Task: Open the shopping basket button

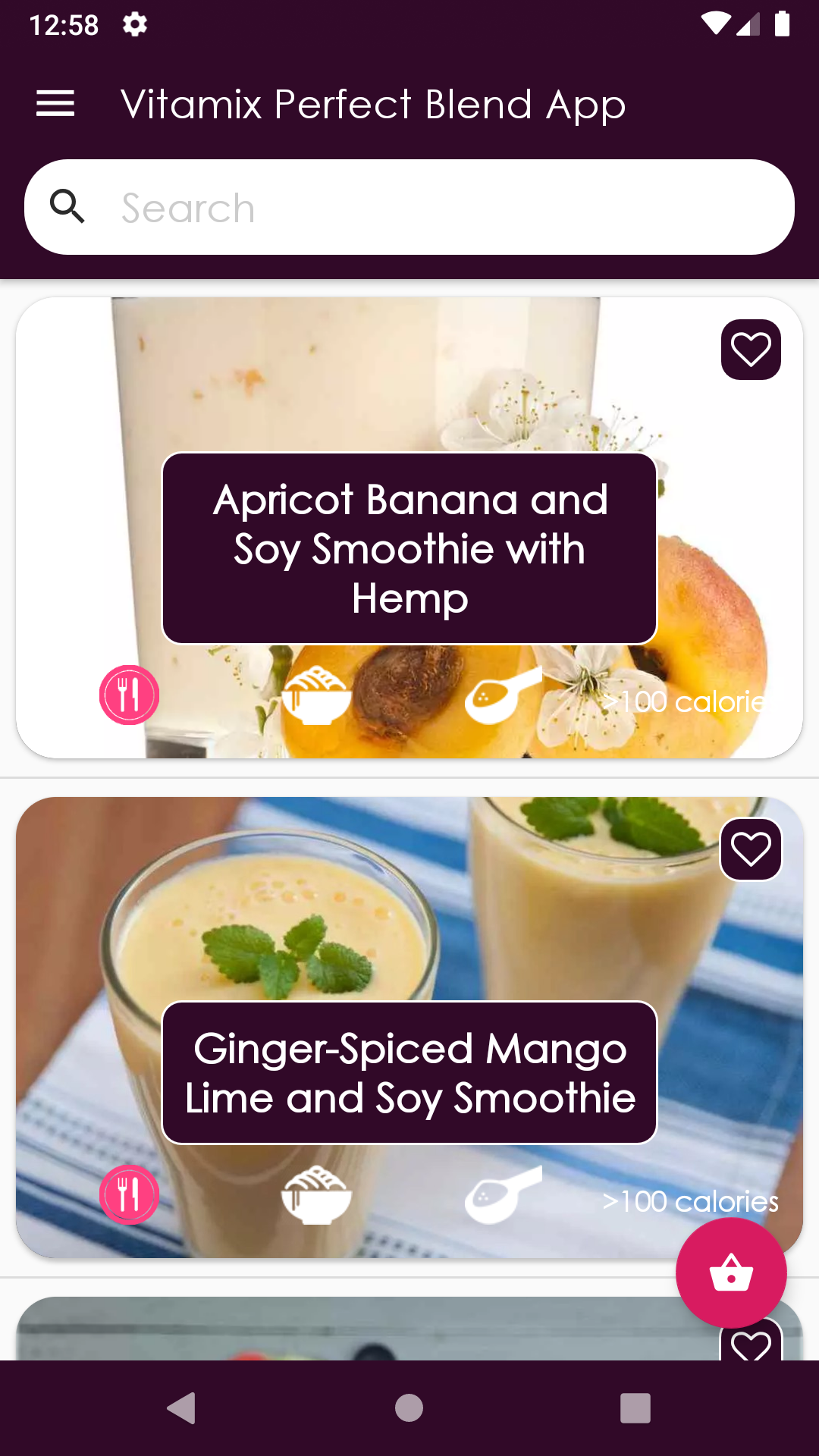Action: pyautogui.click(x=731, y=1272)
